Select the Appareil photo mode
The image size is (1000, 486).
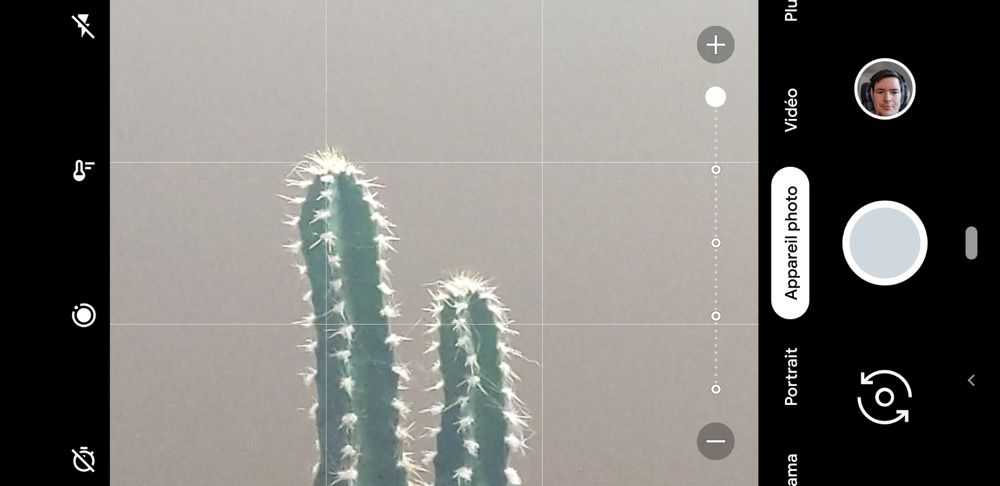(791, 243)
